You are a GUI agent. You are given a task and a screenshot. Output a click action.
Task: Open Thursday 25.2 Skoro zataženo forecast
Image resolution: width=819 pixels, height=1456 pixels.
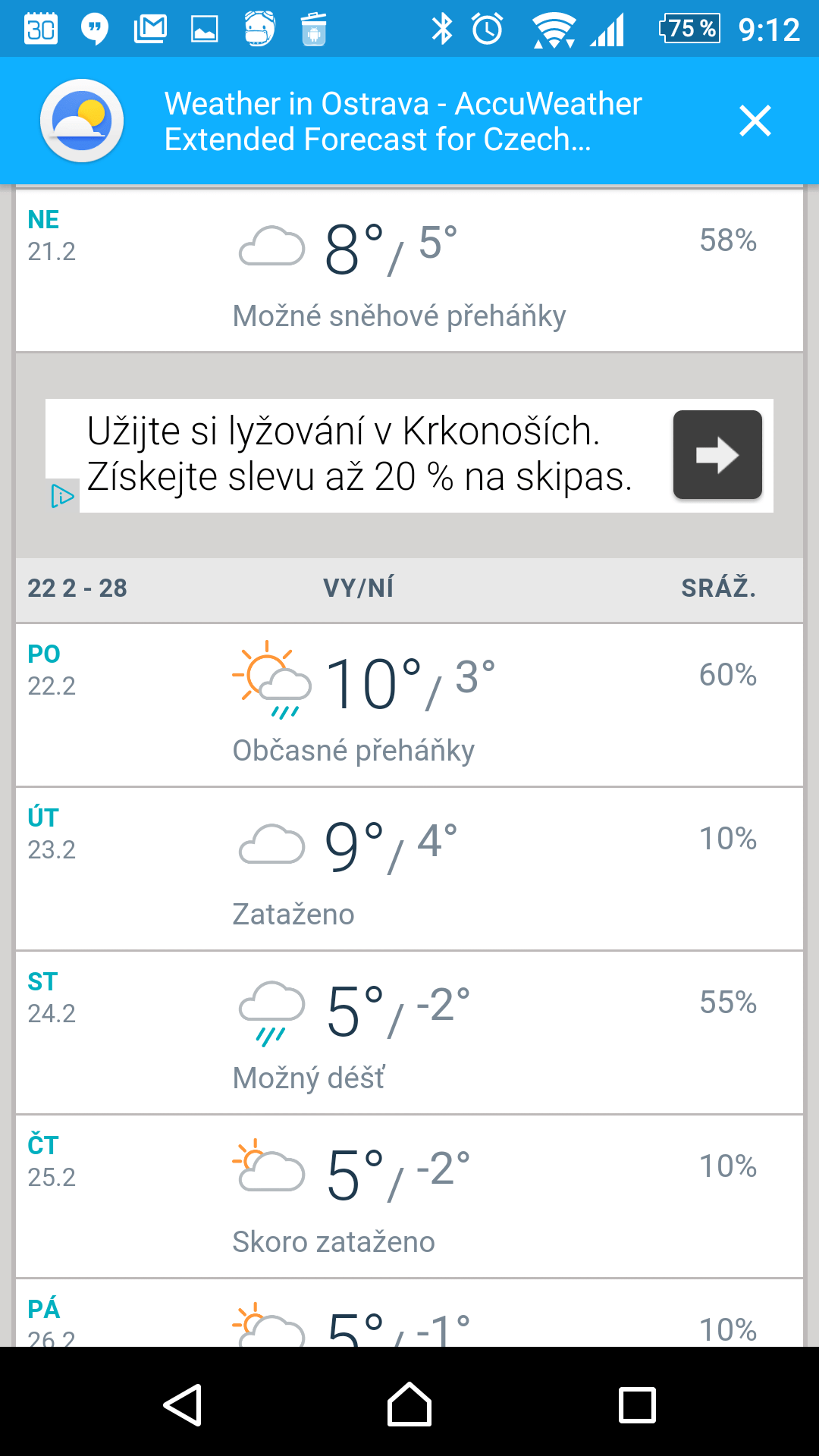[x=409, y=1197]
